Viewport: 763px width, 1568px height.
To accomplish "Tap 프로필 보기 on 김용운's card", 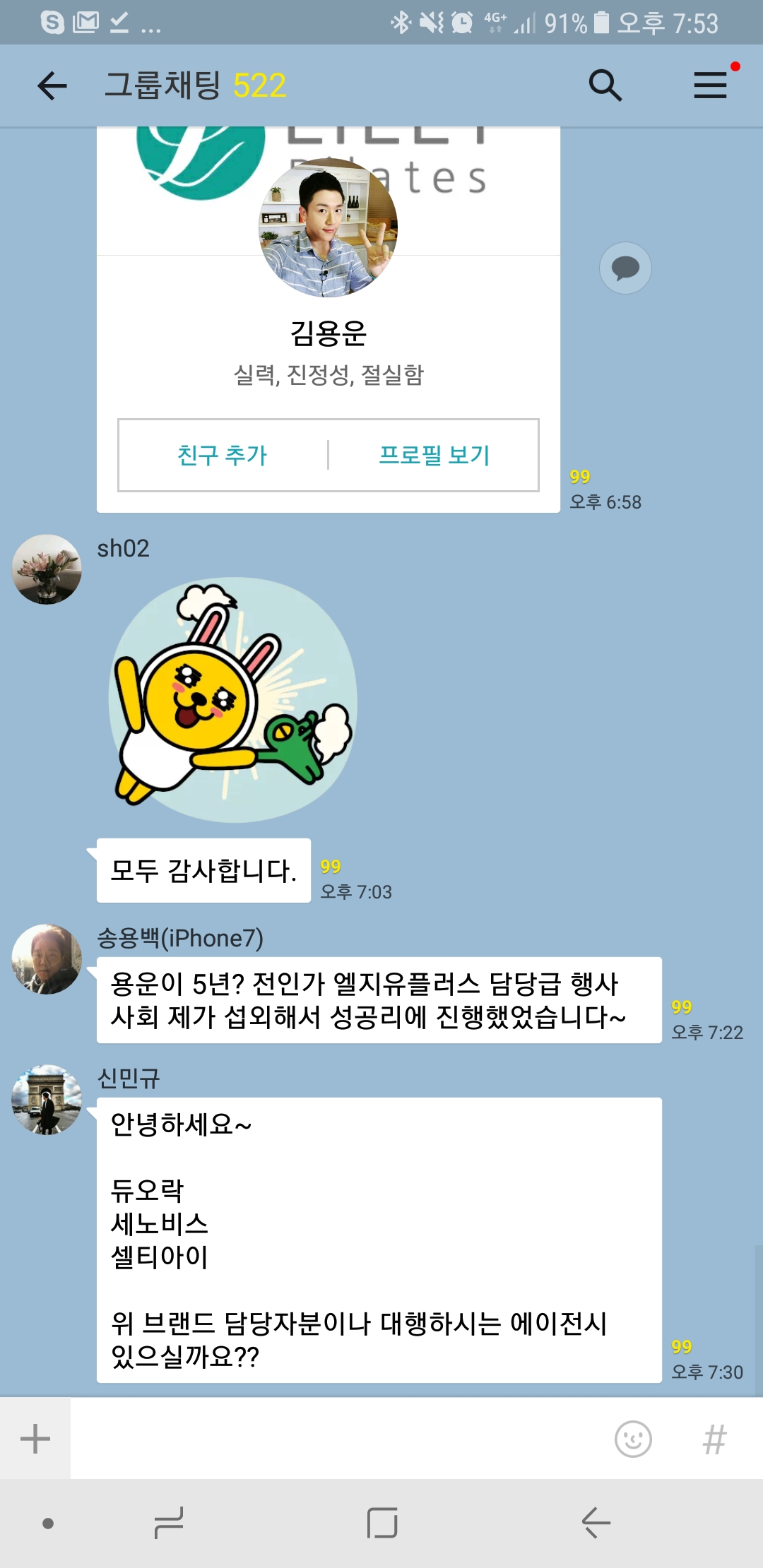I will (434, 456).
